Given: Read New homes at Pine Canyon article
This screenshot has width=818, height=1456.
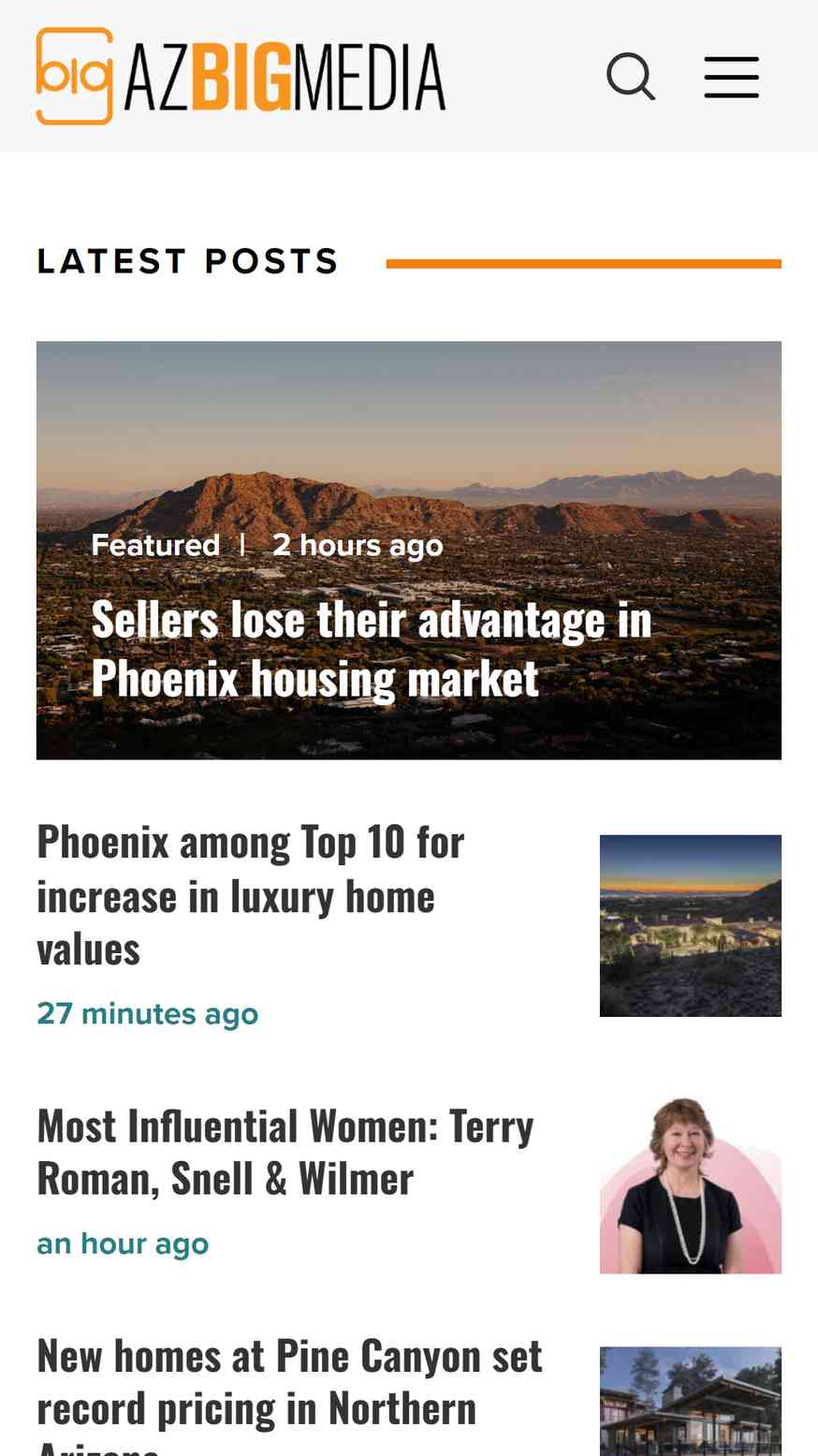Looking at the screenshot, I should pyautogui.click(x=289, y=1381).
